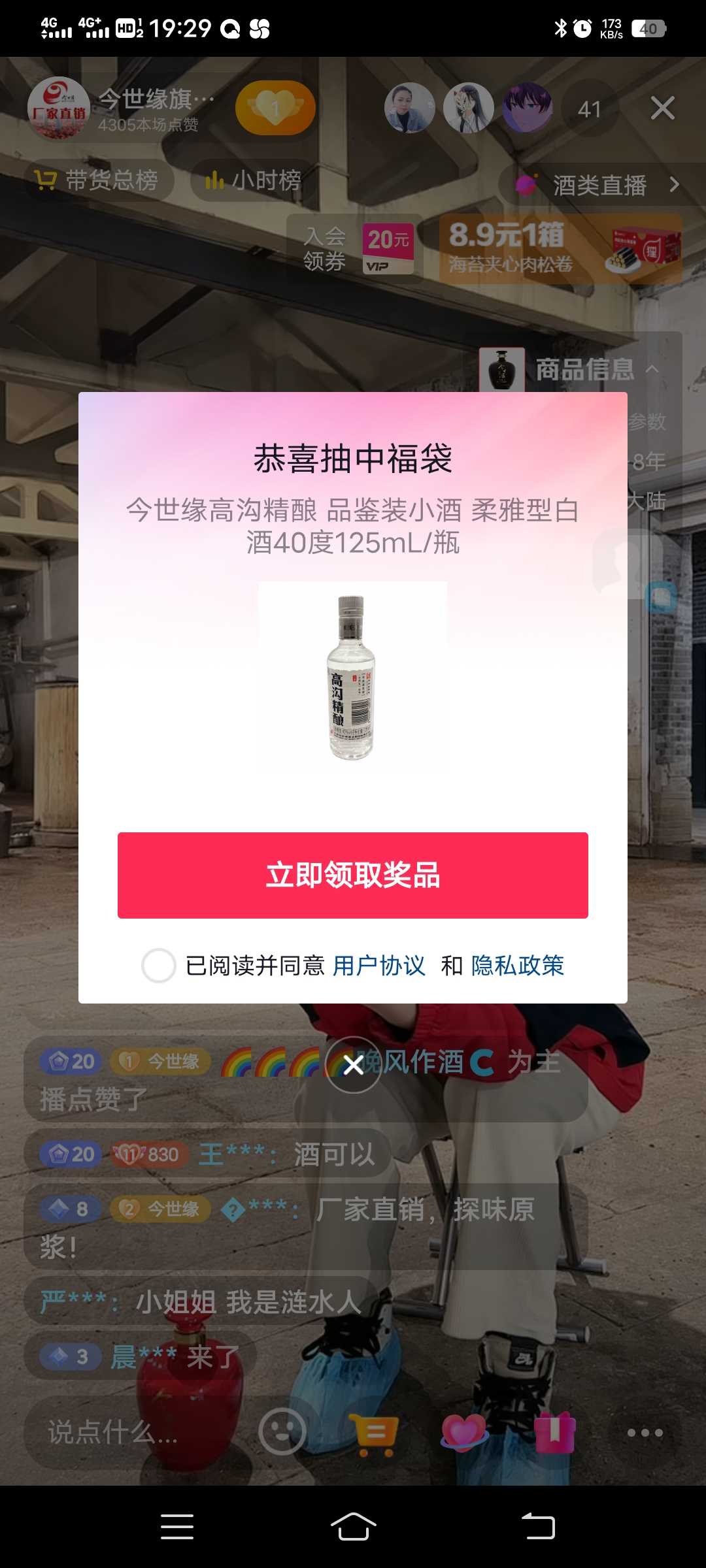Tap the yellow fan club heart badge

(x=275, y=108)
